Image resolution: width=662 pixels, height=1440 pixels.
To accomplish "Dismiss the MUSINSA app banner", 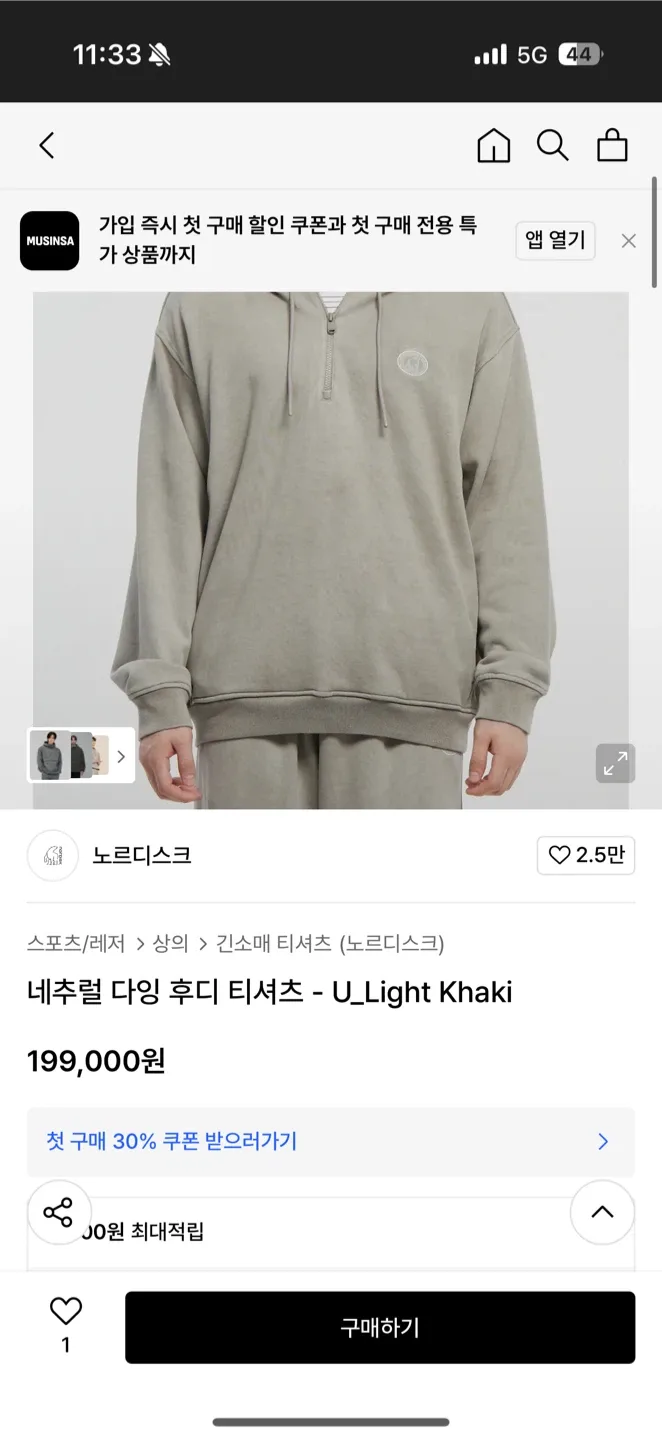I will click(628, 241).
